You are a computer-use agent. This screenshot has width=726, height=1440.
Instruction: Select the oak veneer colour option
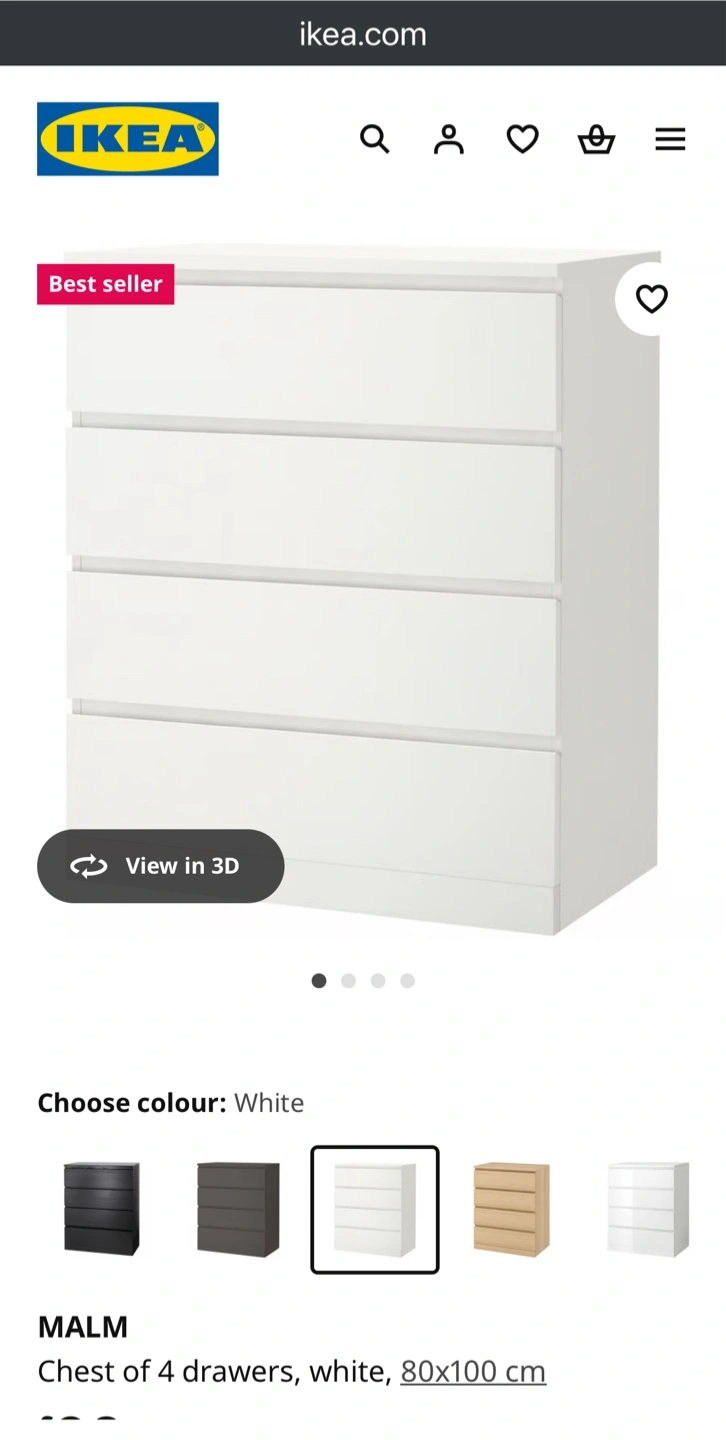pos(511,1209)
